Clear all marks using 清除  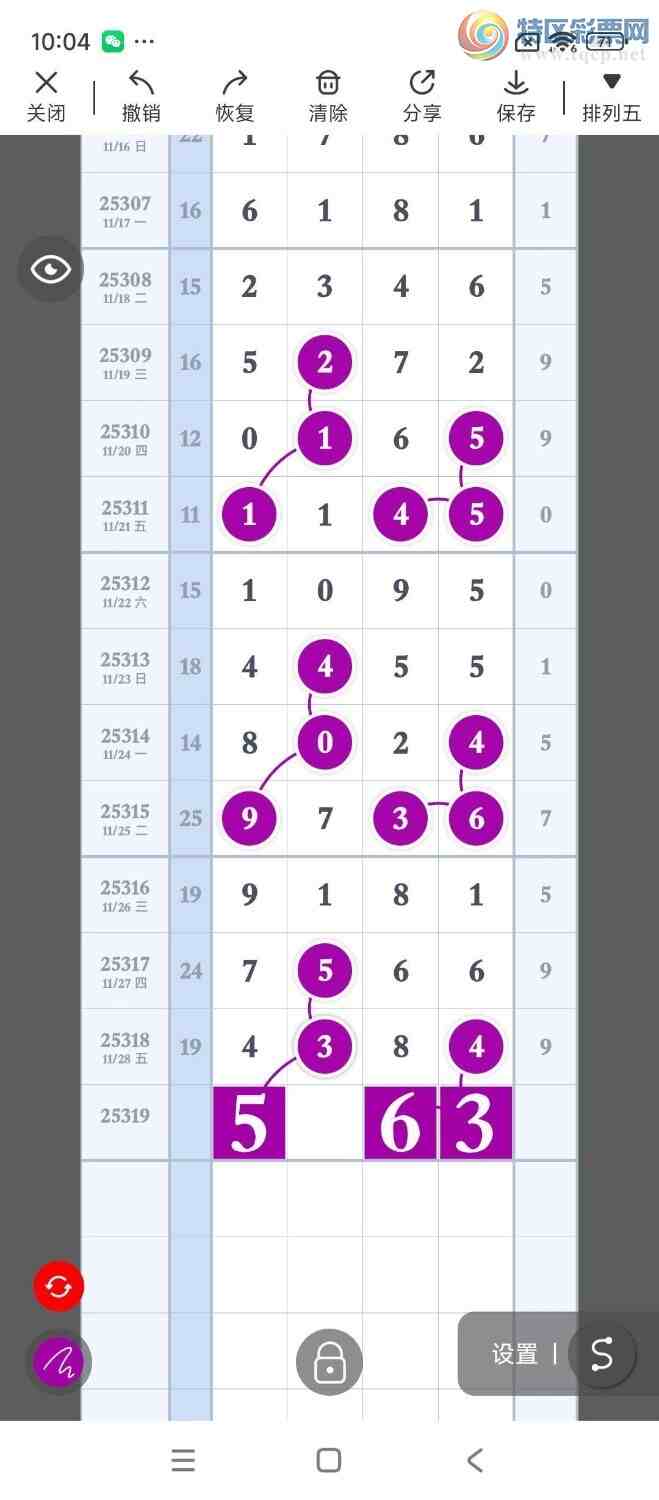[x=328, y=96]
